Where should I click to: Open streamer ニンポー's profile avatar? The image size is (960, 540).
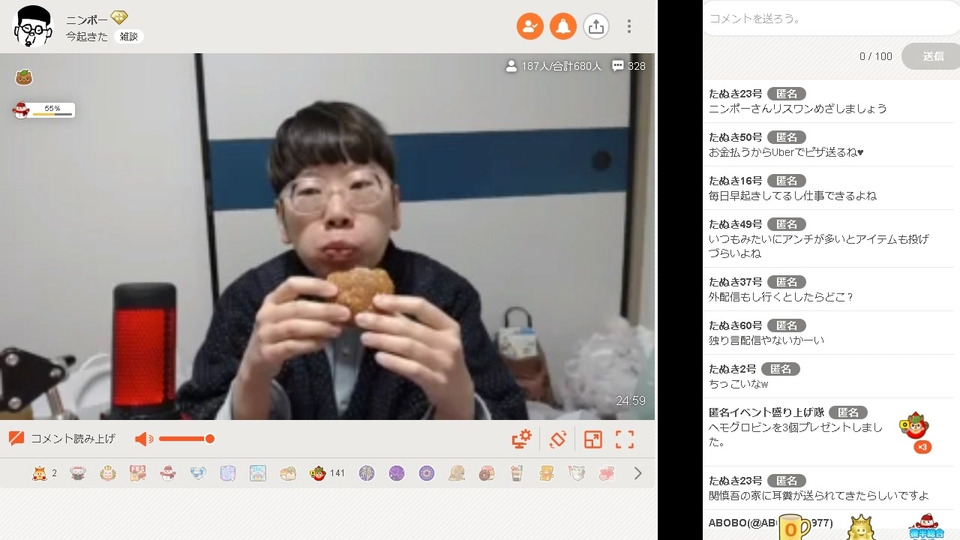32,26
